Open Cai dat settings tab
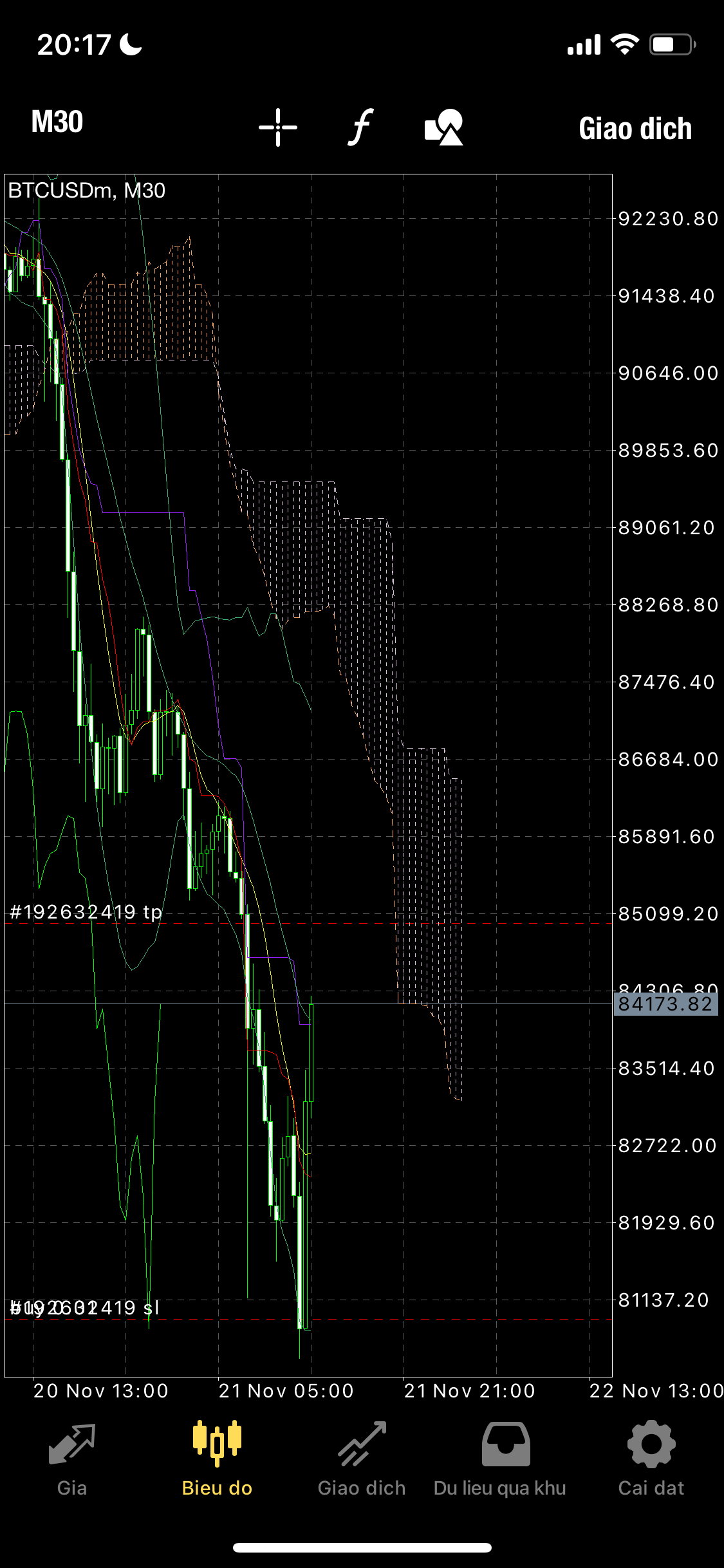This screenshot has width=724, height=1568. click(651, 1459)
